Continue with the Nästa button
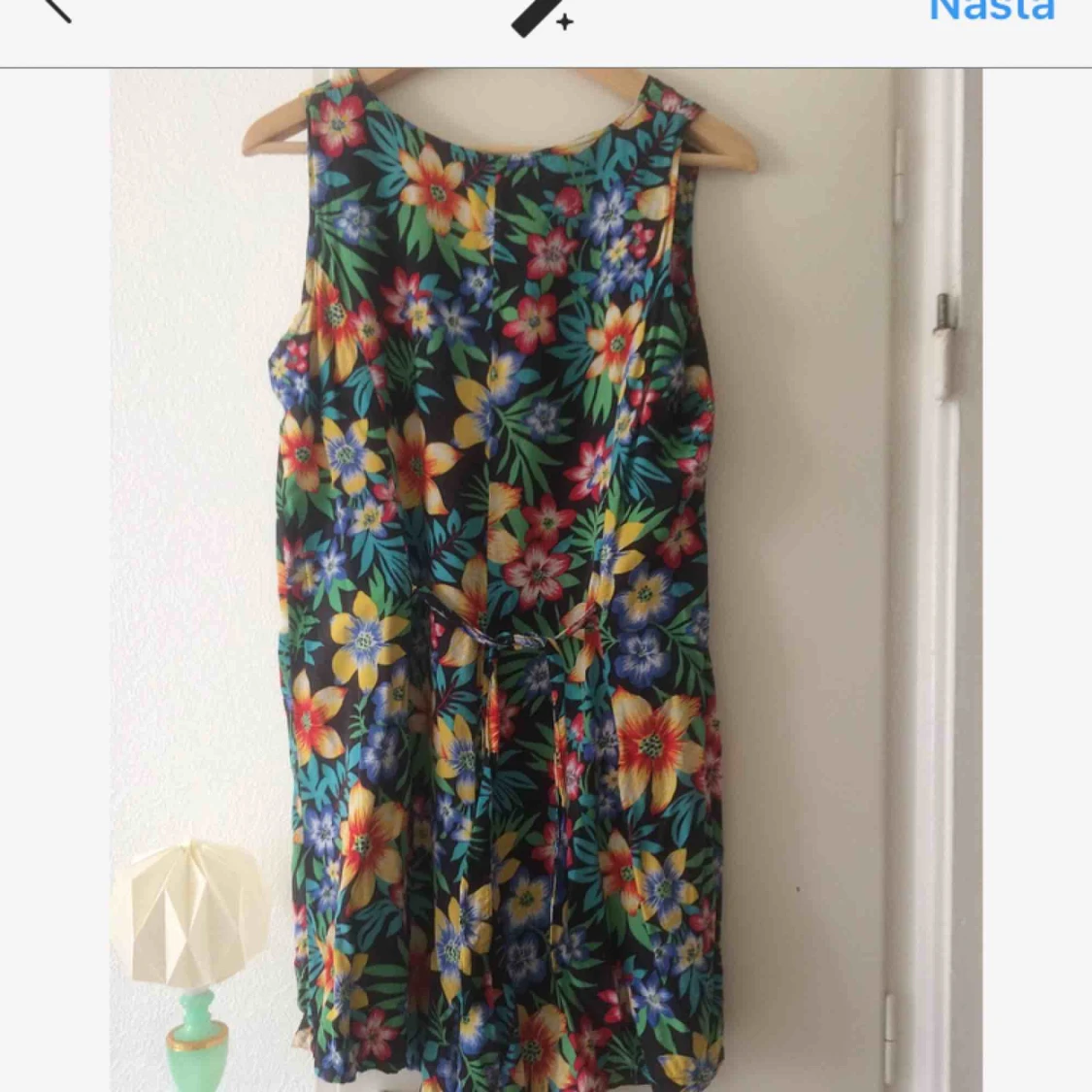The image size is (1092, 1092). click(991, 10)
